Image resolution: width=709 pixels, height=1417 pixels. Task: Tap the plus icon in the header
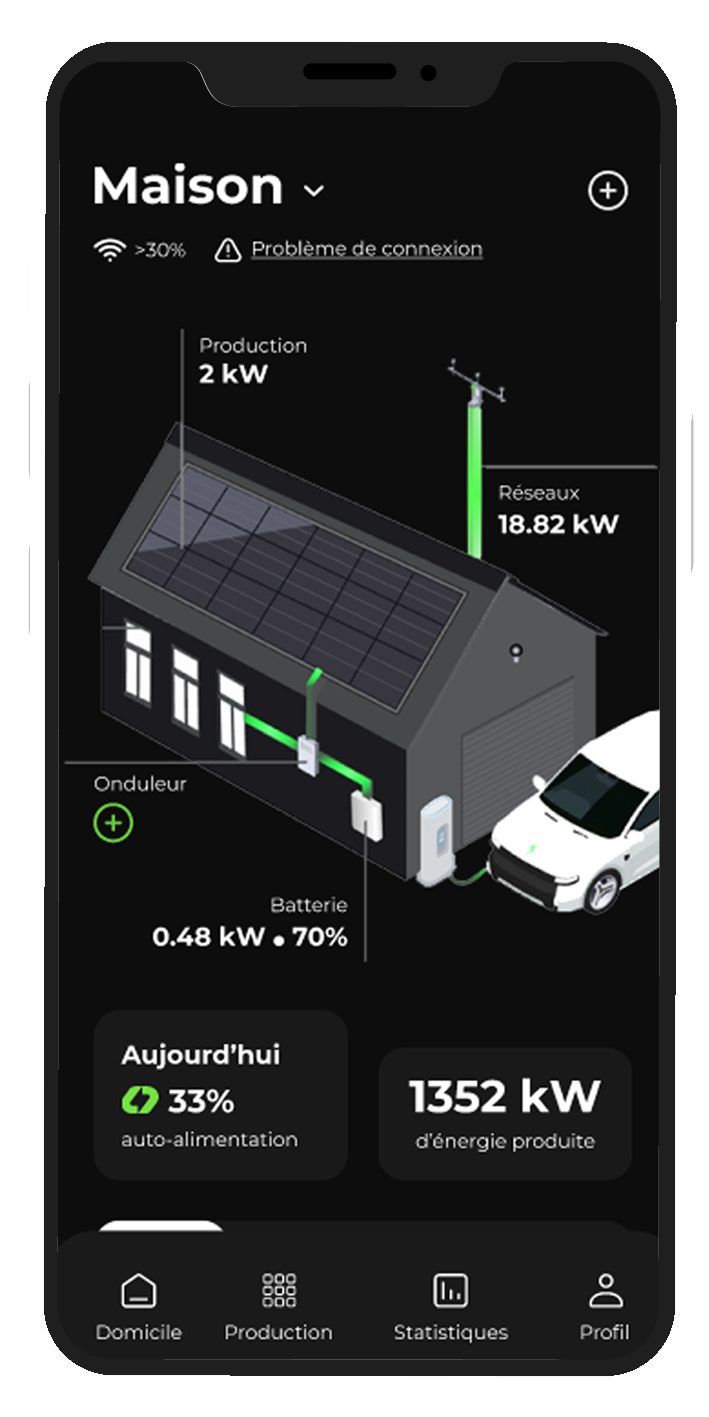(x=608, y=190)
